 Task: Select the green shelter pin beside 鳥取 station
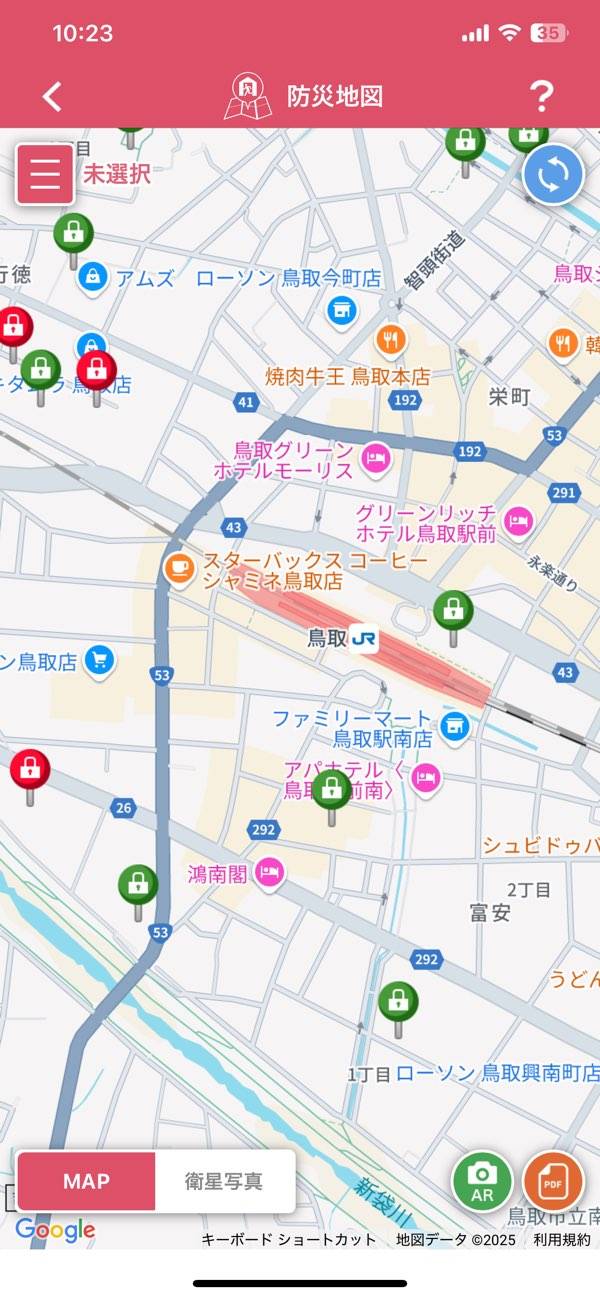click(x=453, y=610)
